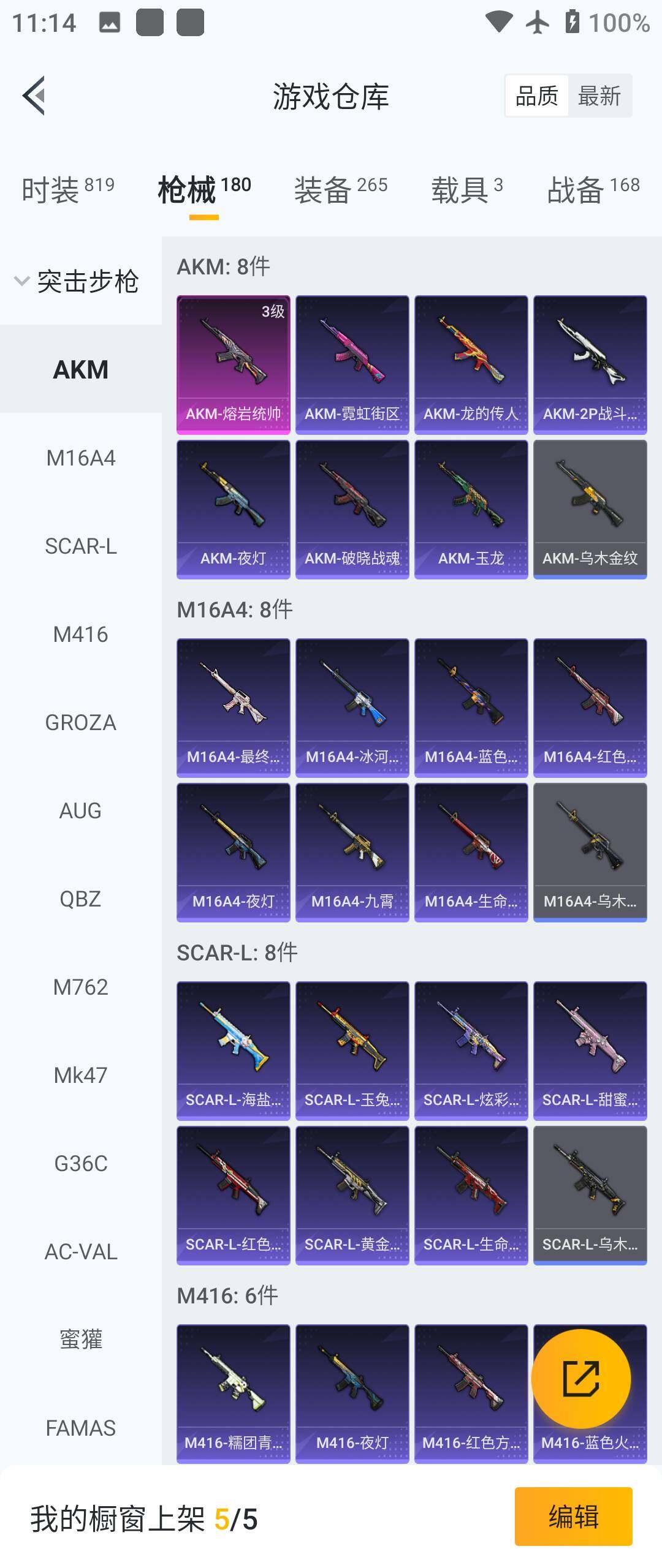Switch to the 载具 tab
Viewport: 662px width, 1568px height.
pyautogui.click(x=466, y=189)
